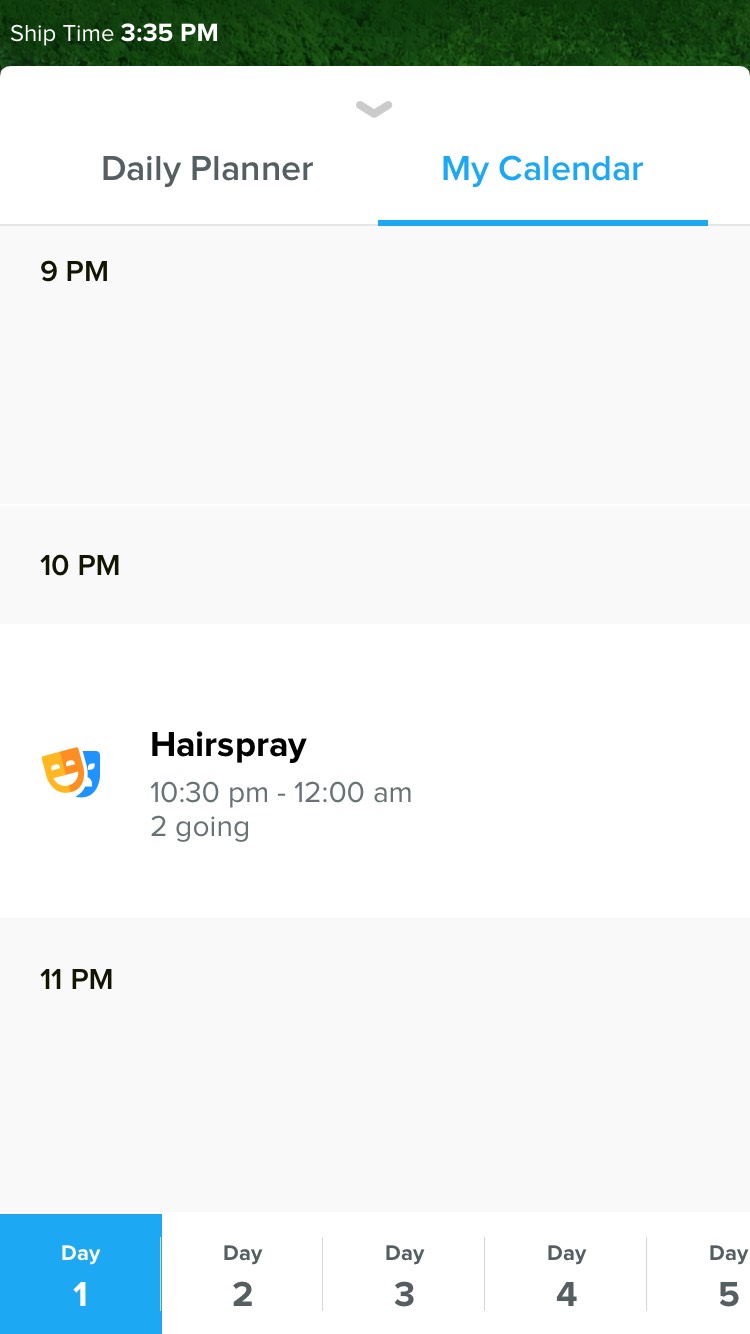
Task: Show Day 5 schedule
Action: (x=700, y=1274)
